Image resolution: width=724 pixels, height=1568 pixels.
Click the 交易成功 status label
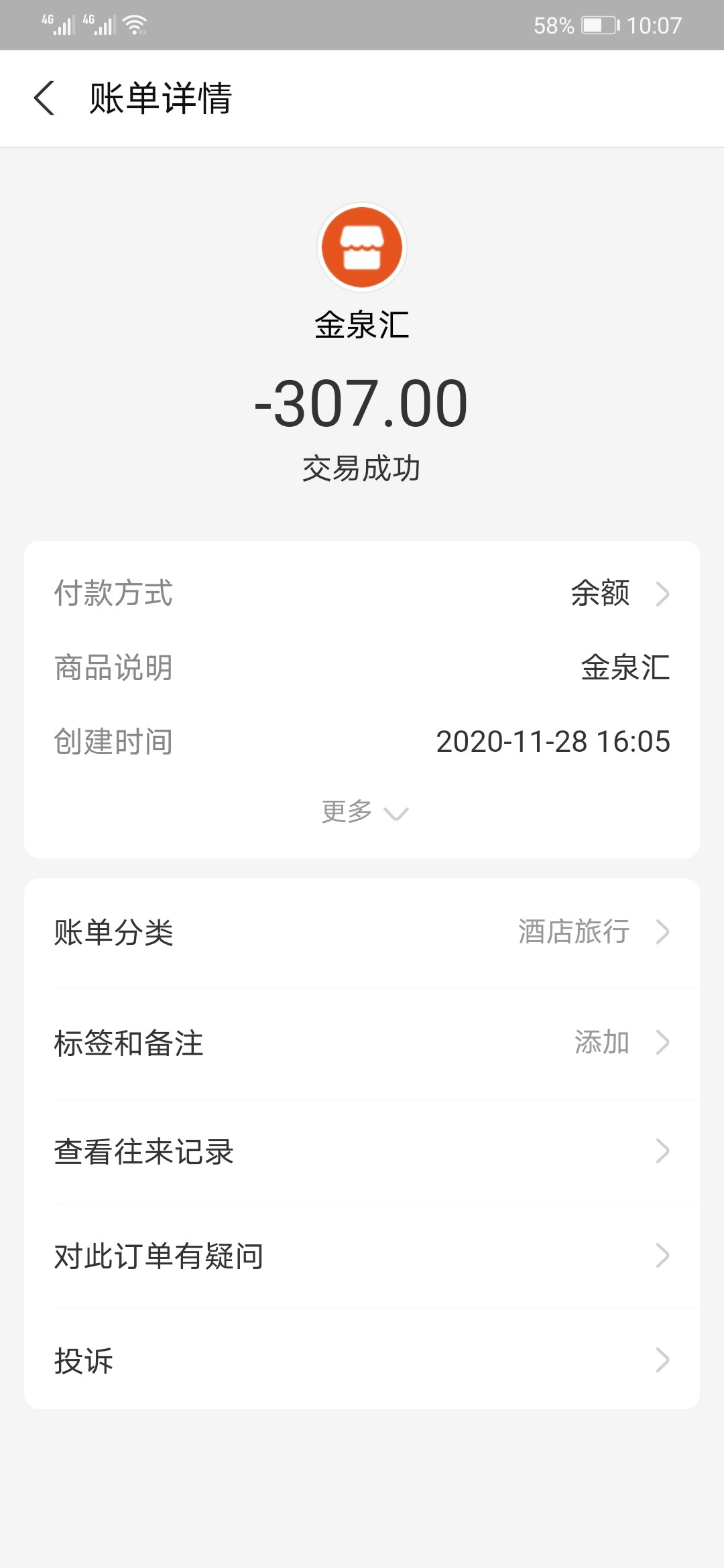coord(362,469)
